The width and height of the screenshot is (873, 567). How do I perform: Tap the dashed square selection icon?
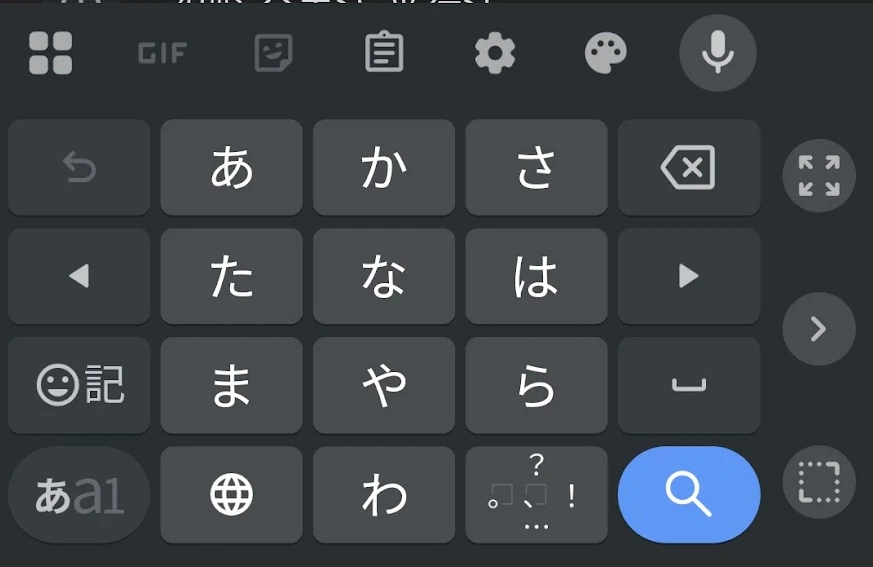pyautogui.click(x=819, y=482)
